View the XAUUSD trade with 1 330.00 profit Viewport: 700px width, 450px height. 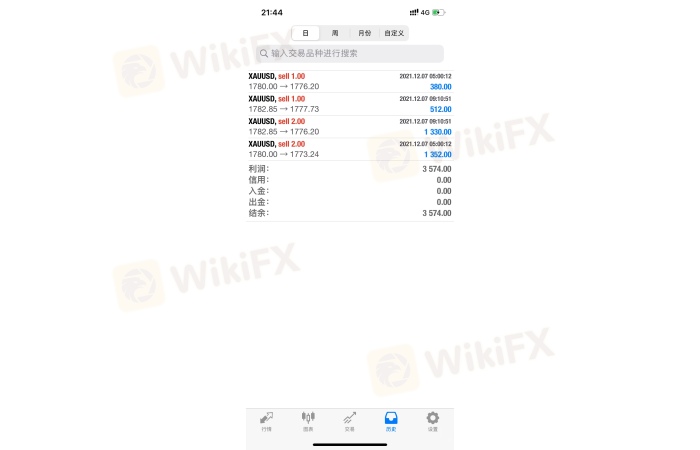(x=349, y=127)
